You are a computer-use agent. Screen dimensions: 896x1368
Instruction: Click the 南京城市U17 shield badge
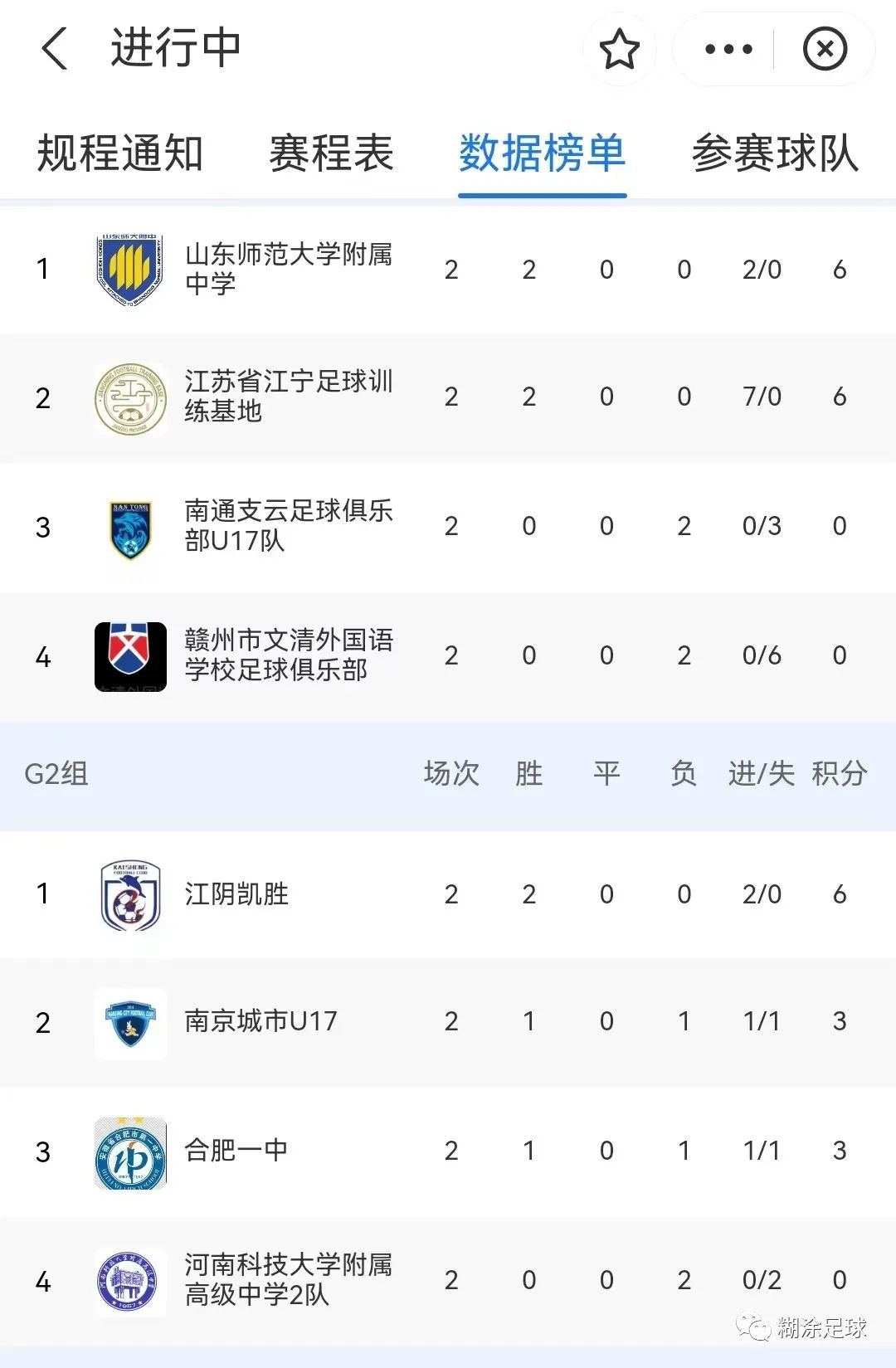(129, 1022)
